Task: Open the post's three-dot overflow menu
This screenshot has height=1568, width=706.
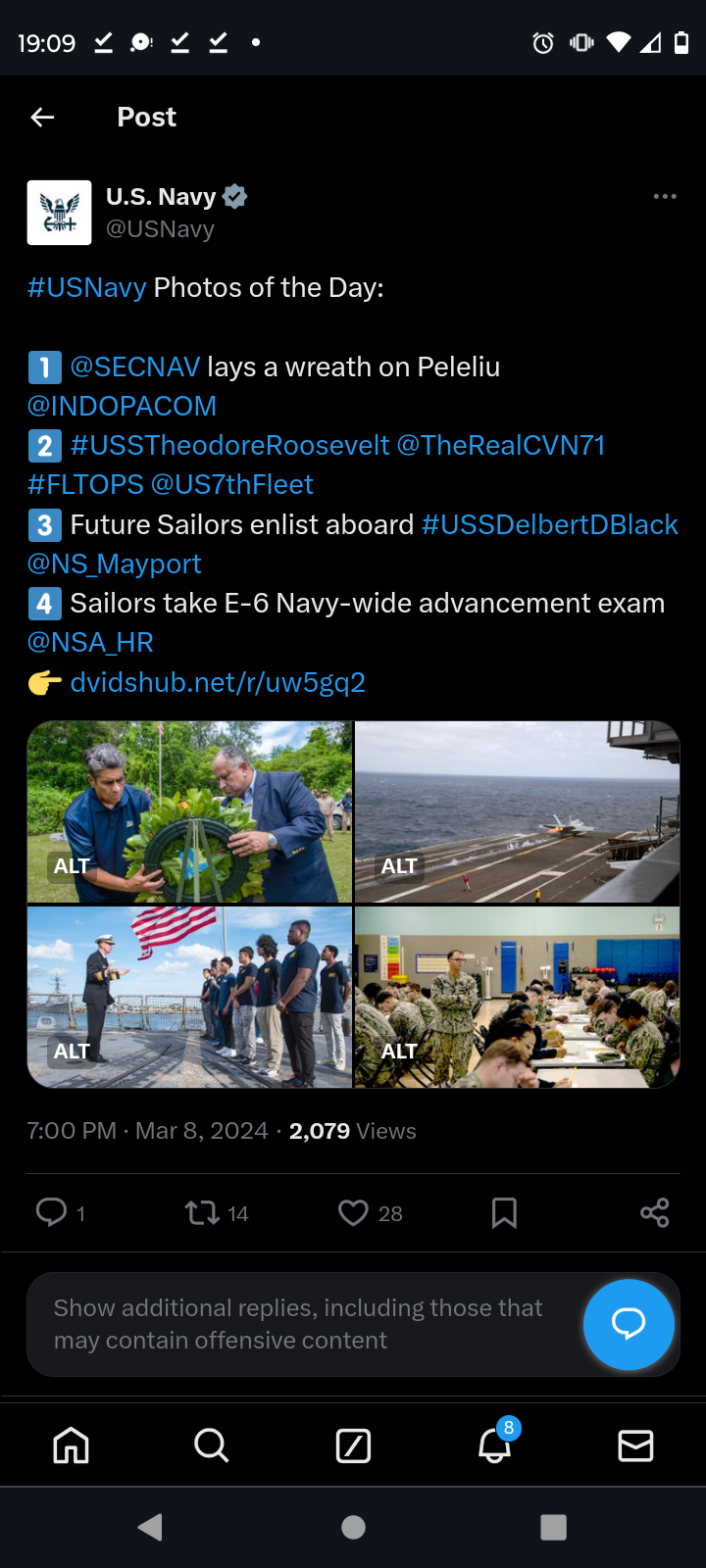Action: pos(665,196)
